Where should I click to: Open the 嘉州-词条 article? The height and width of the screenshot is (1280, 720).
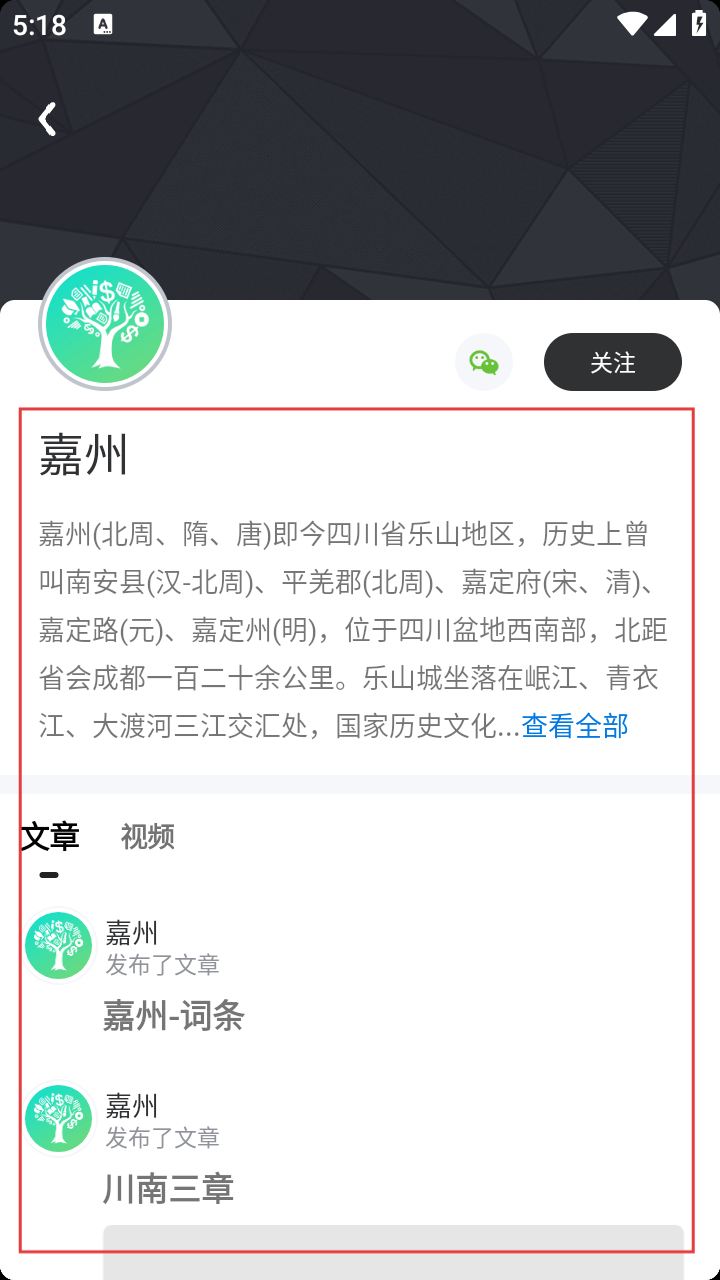(174, 1016)
